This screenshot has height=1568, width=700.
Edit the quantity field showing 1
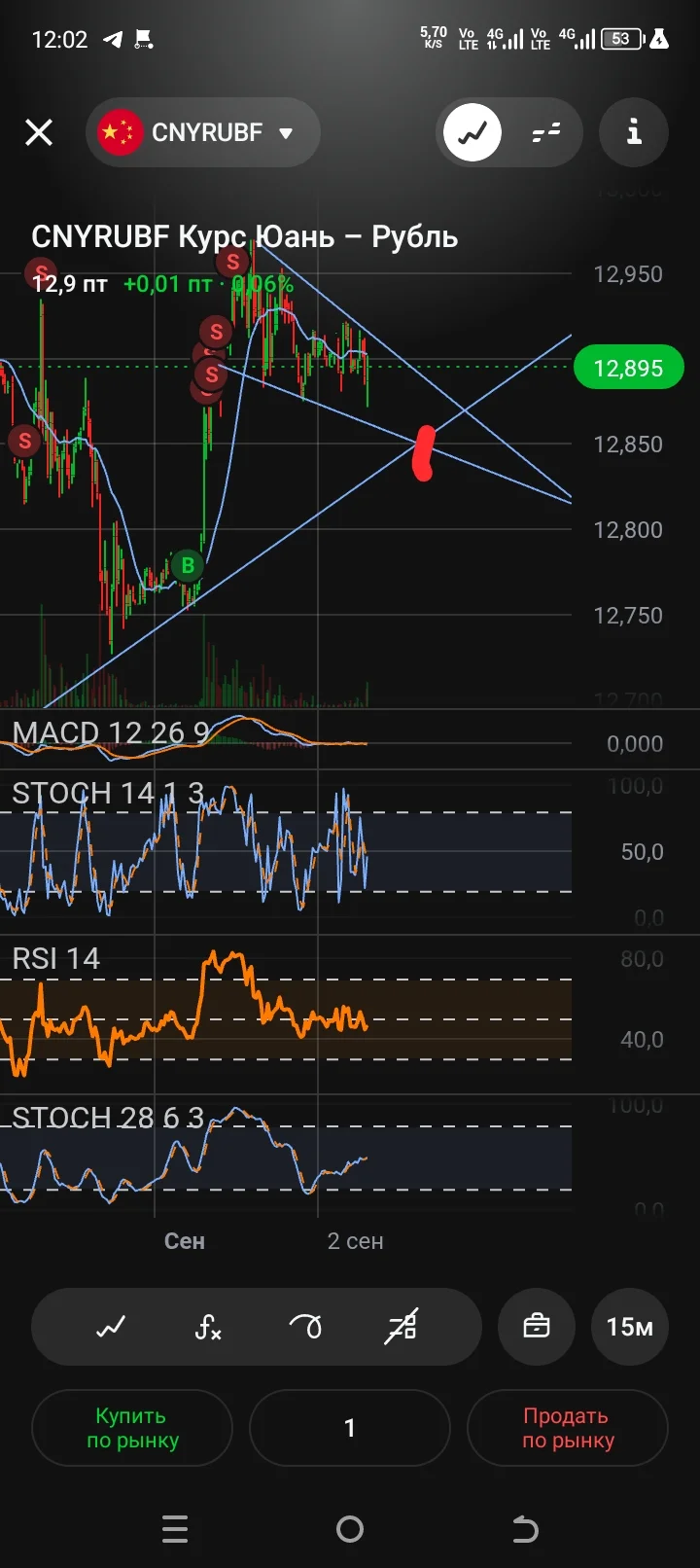tap(350, 1428)
